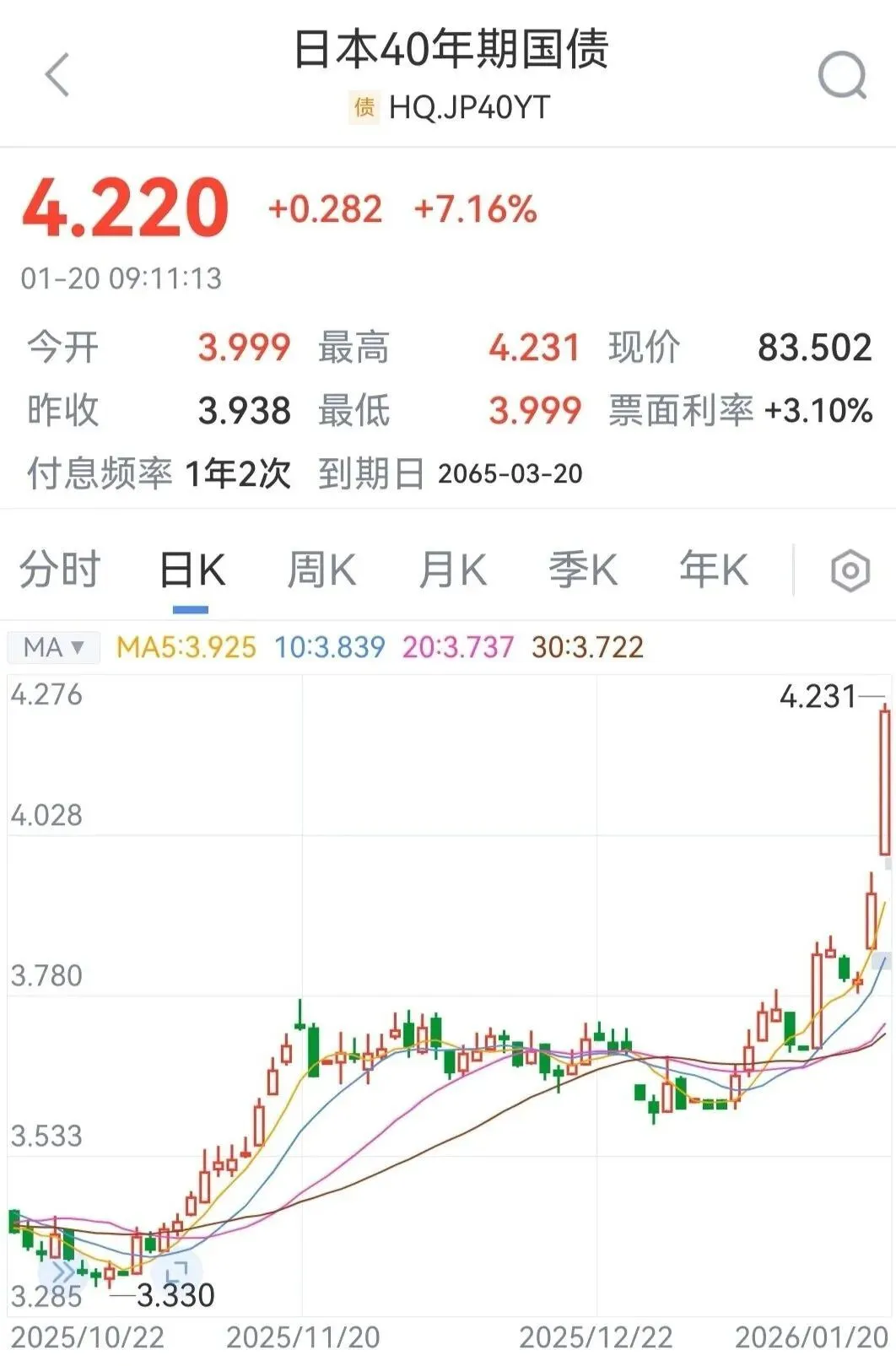Open the 月K chart view
Viewport: 896px width, 1366px height.
coord(454,570)
